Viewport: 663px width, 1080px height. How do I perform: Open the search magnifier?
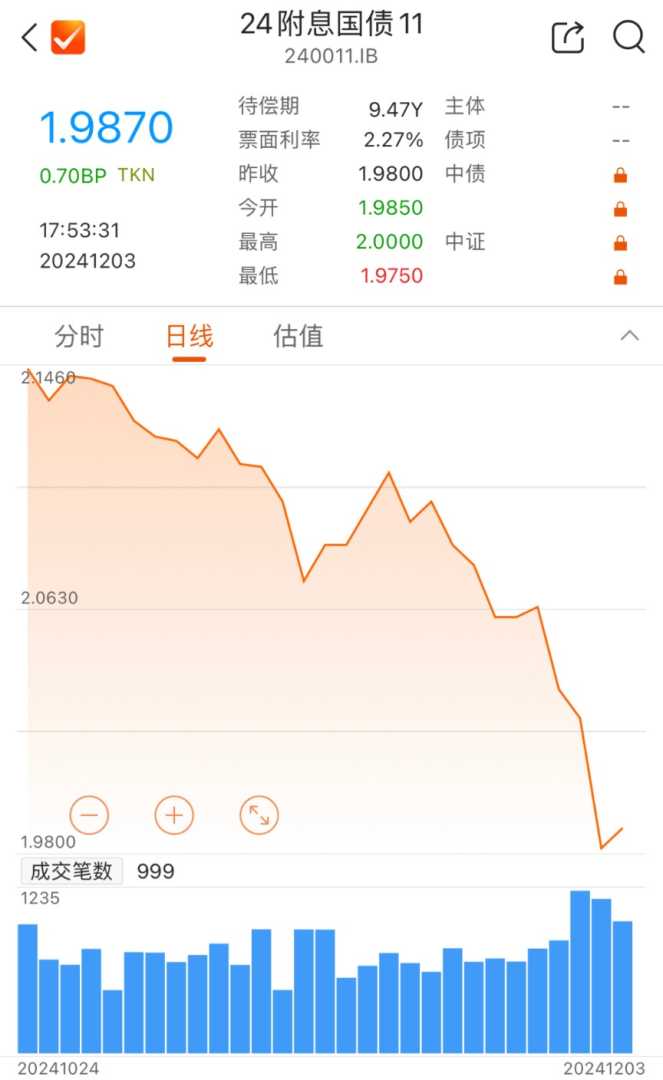pos(628,38)
